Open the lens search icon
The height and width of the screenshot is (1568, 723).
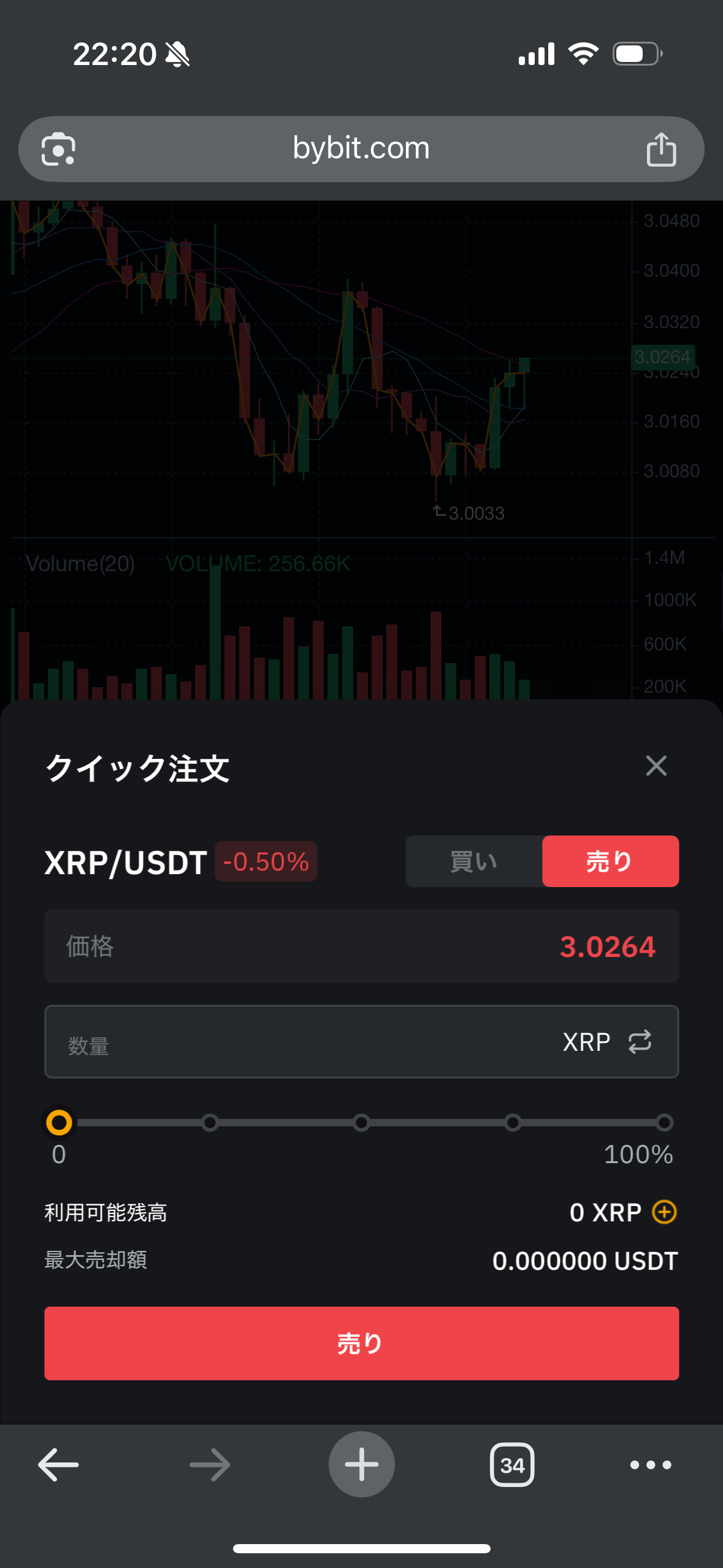click(58, 149)
